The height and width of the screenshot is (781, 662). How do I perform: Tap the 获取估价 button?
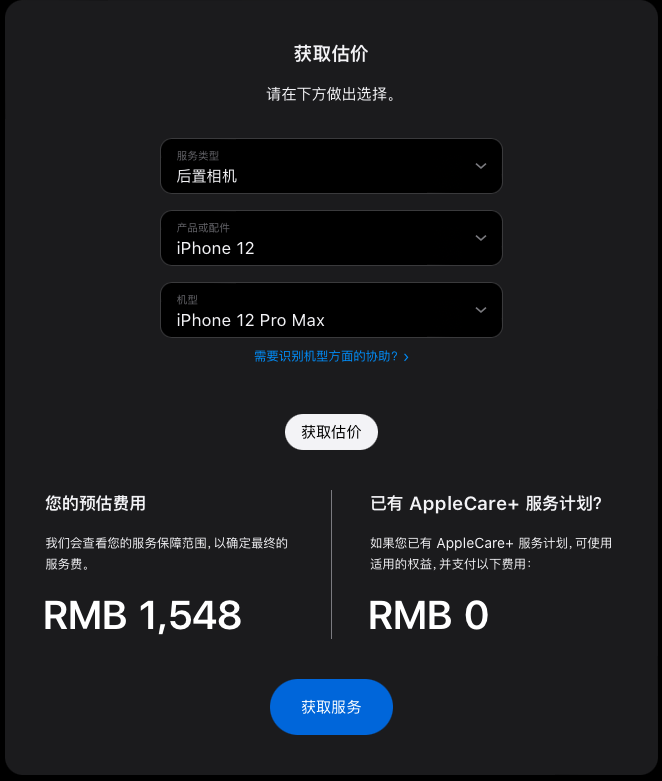331,432
